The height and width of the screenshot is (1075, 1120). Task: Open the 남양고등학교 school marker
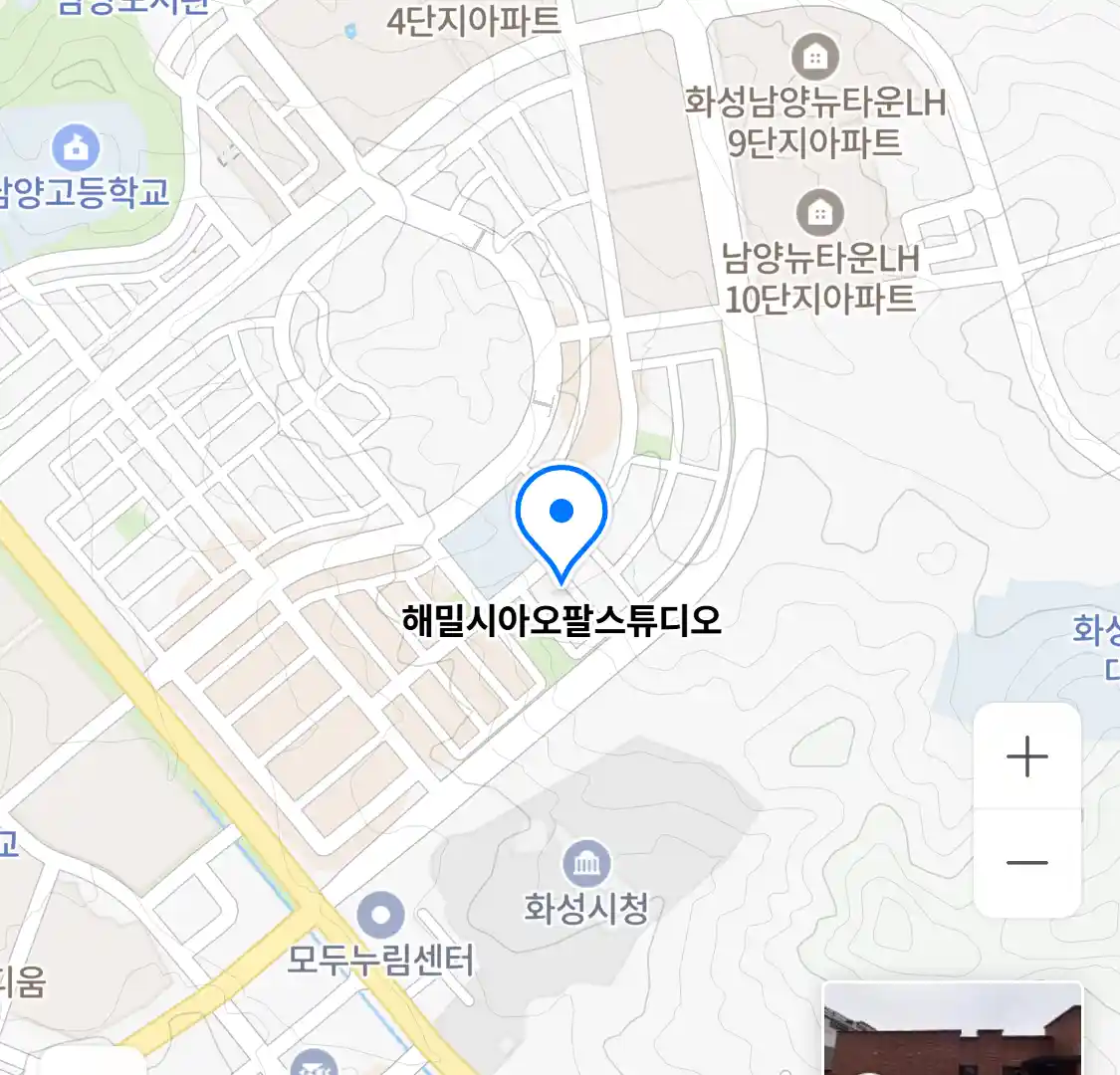[76, 148]
